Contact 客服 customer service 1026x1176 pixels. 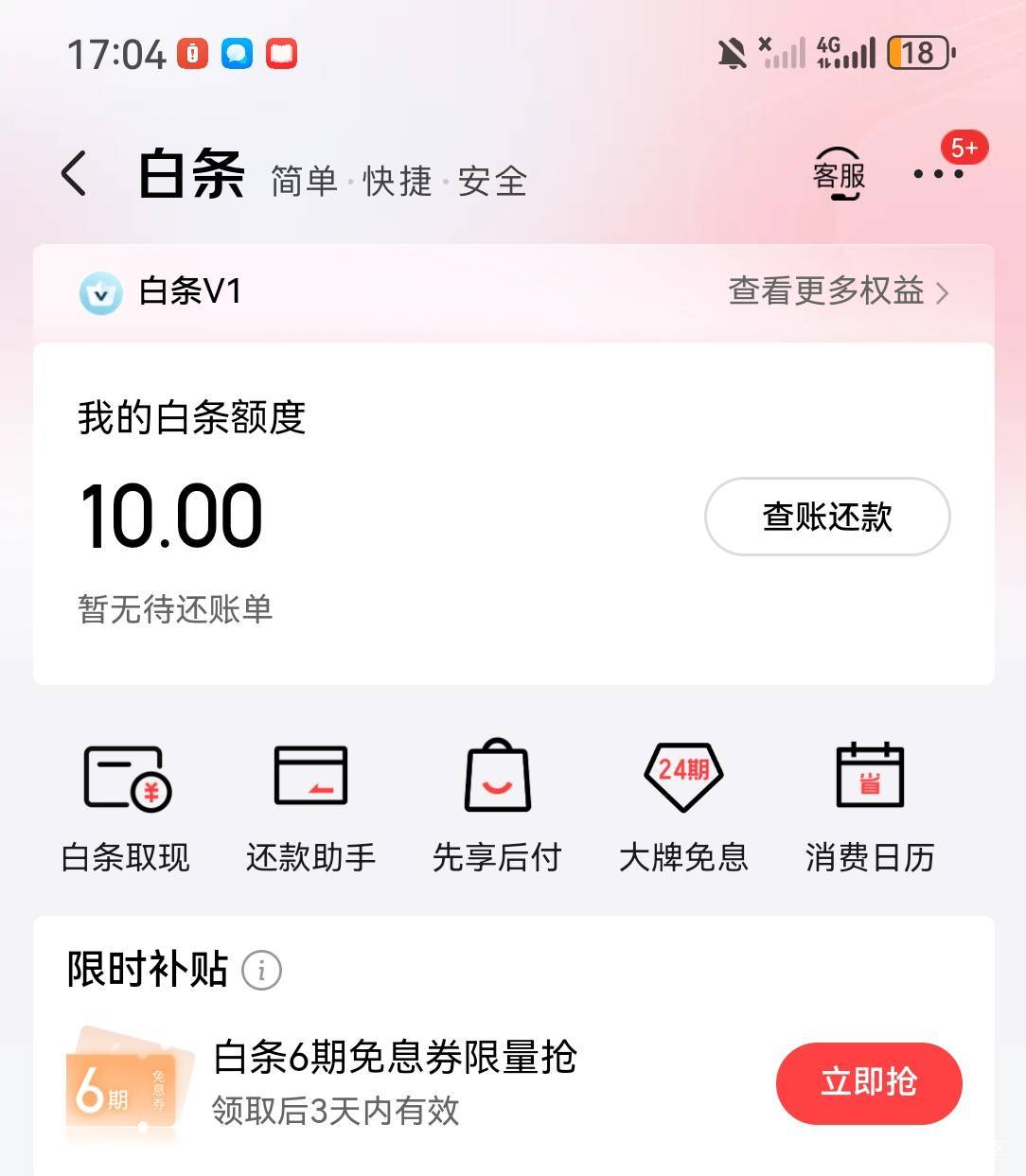pos(839,174)
